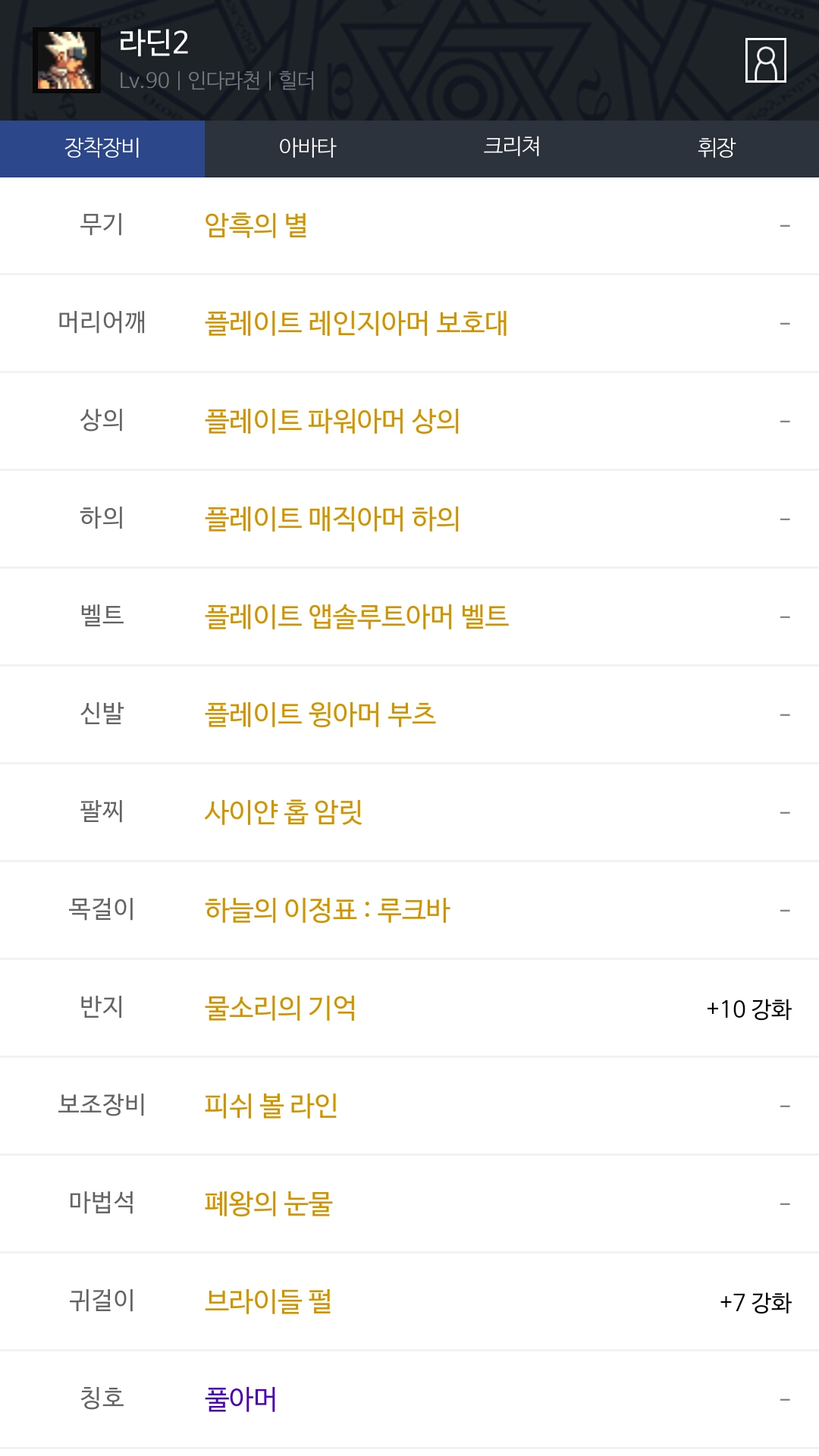Open bracelet 사이얀 홉 암릿
The height and width of the screenshot is (1456, 819).
click(284, 813)
